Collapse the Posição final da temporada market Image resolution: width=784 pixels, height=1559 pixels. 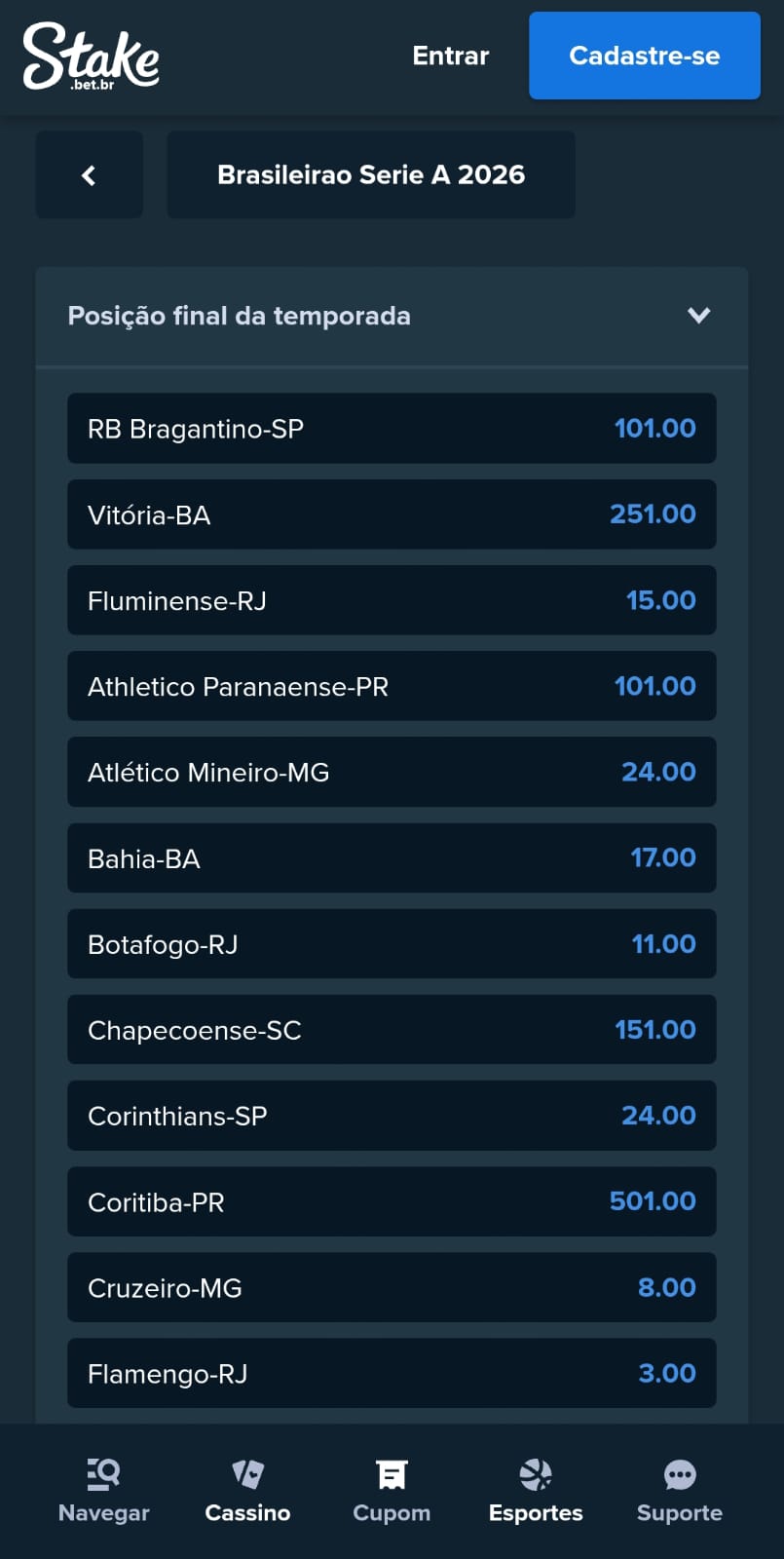click(x=698, y=316)
